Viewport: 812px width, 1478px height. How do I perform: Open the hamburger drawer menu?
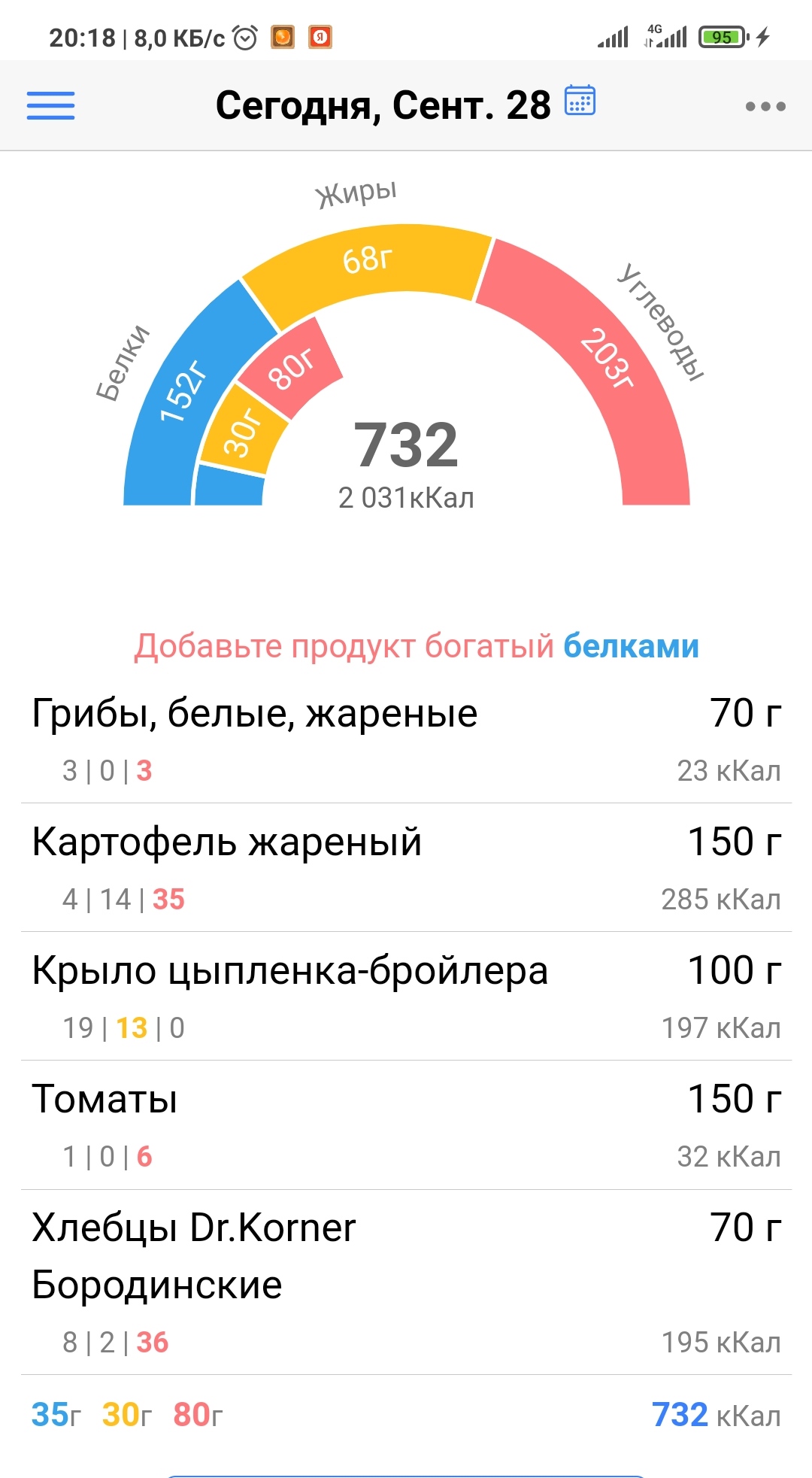pos(50,105)
